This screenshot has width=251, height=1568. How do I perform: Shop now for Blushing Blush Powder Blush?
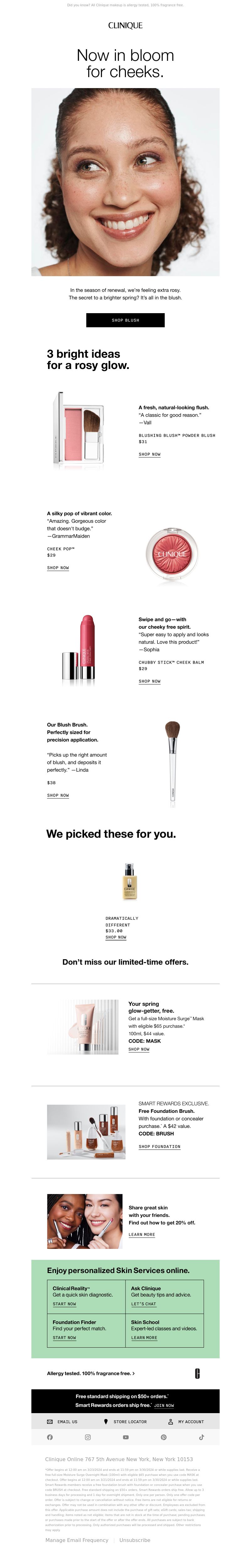point(149,454)
